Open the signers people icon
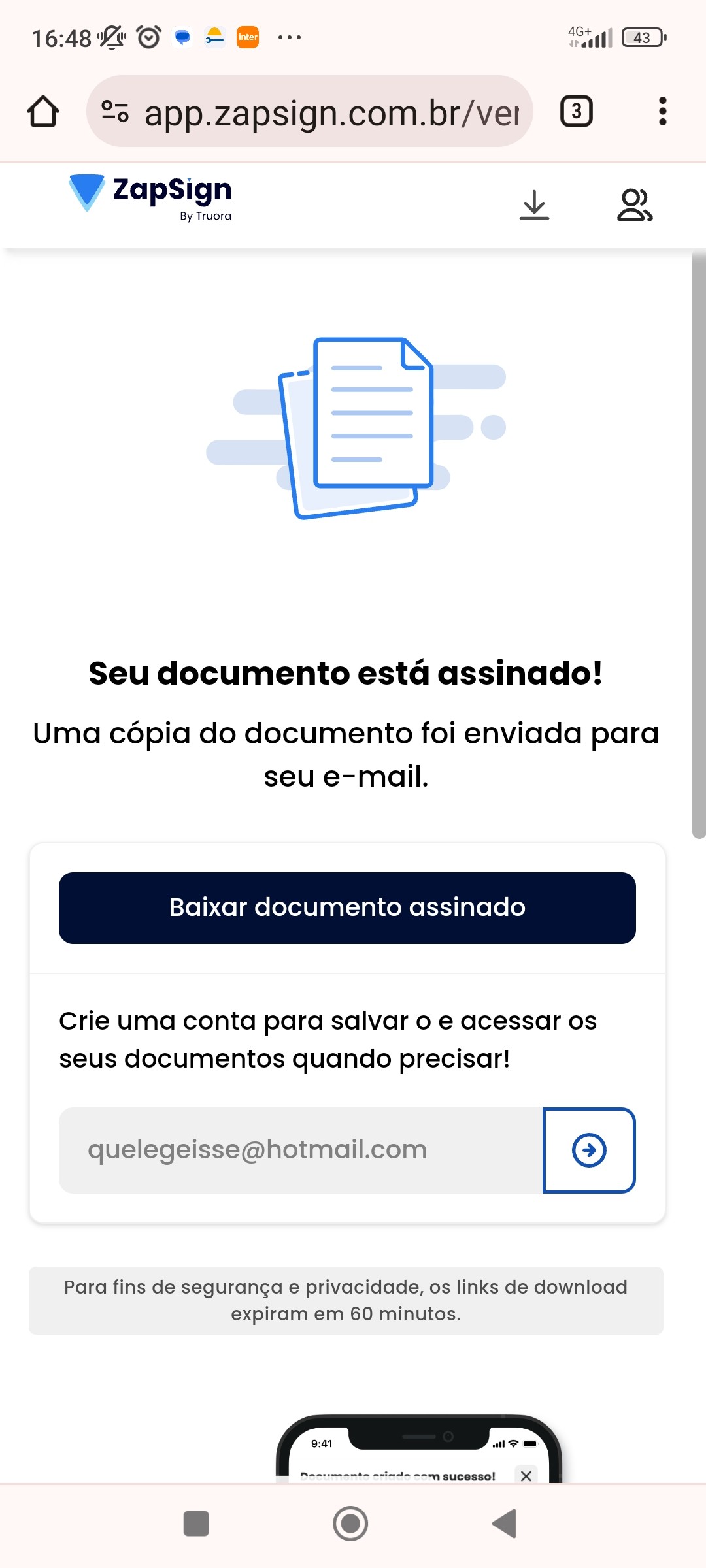 pyautogui.click(x=634, y=205)
